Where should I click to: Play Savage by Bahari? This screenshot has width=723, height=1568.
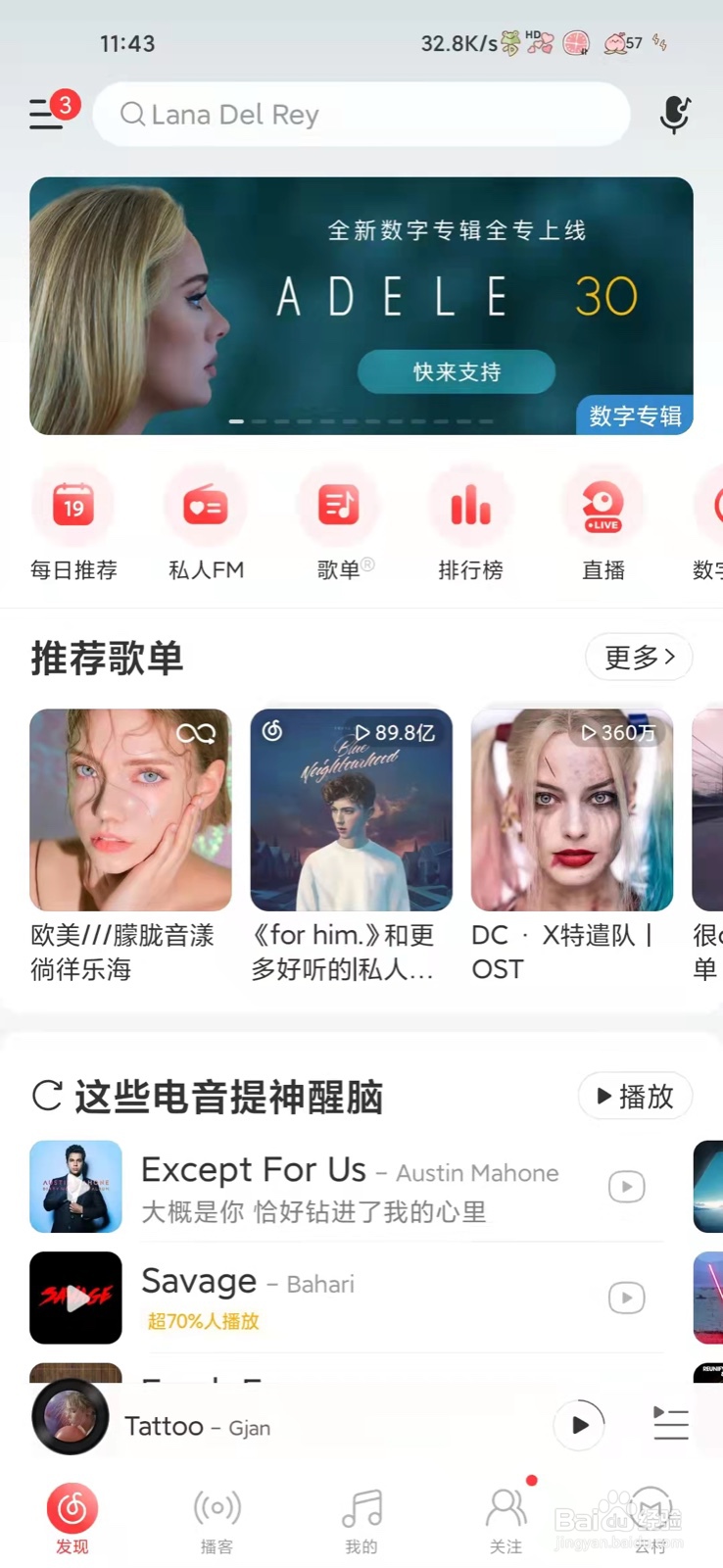pyautogui.click(x=626, y=1298)
